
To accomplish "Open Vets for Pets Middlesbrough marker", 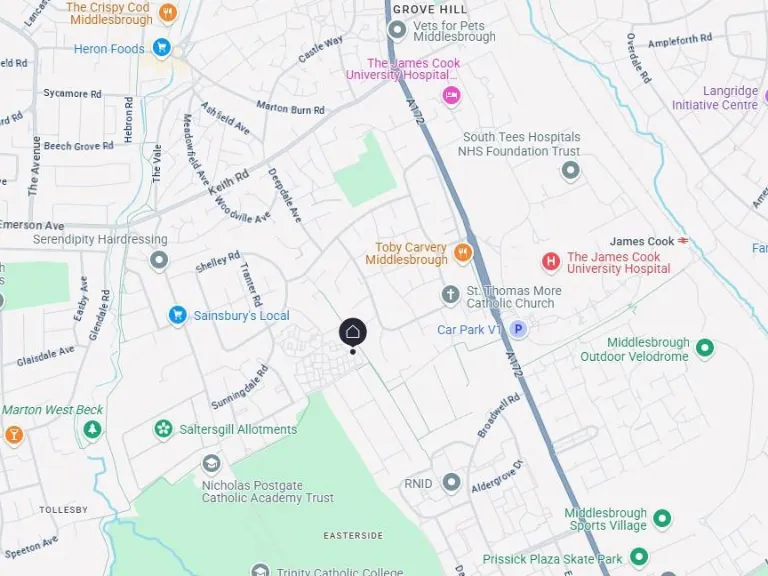I will click(397, 29).
